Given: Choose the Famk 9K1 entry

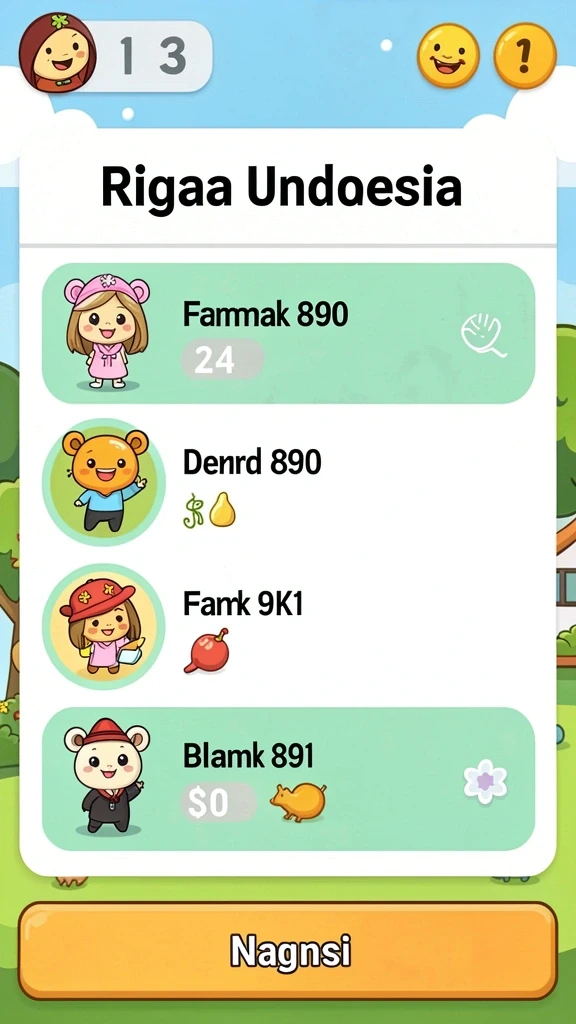Looking at the screenshot, I should [x=288, y=627].
